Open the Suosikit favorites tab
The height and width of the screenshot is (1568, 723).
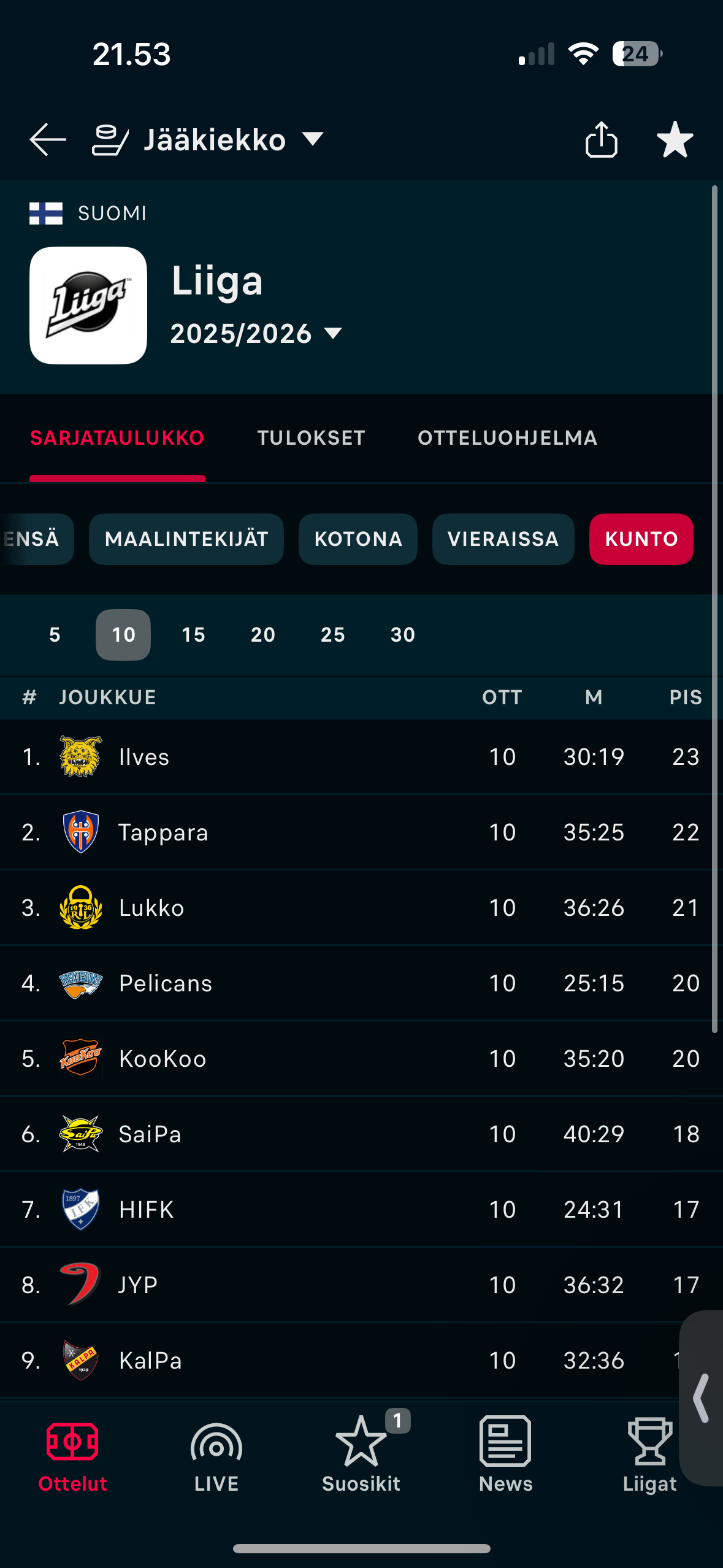tap(361, 1454)
